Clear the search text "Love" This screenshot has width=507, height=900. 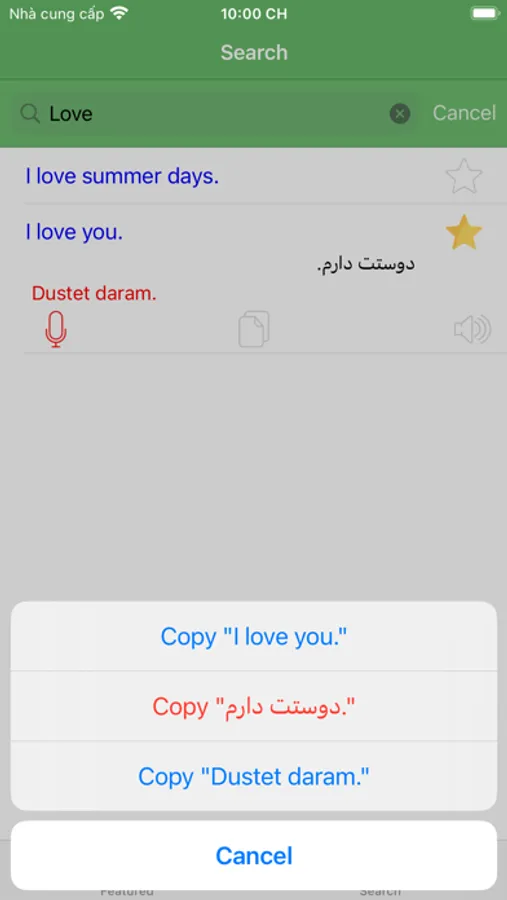point(400,114)
